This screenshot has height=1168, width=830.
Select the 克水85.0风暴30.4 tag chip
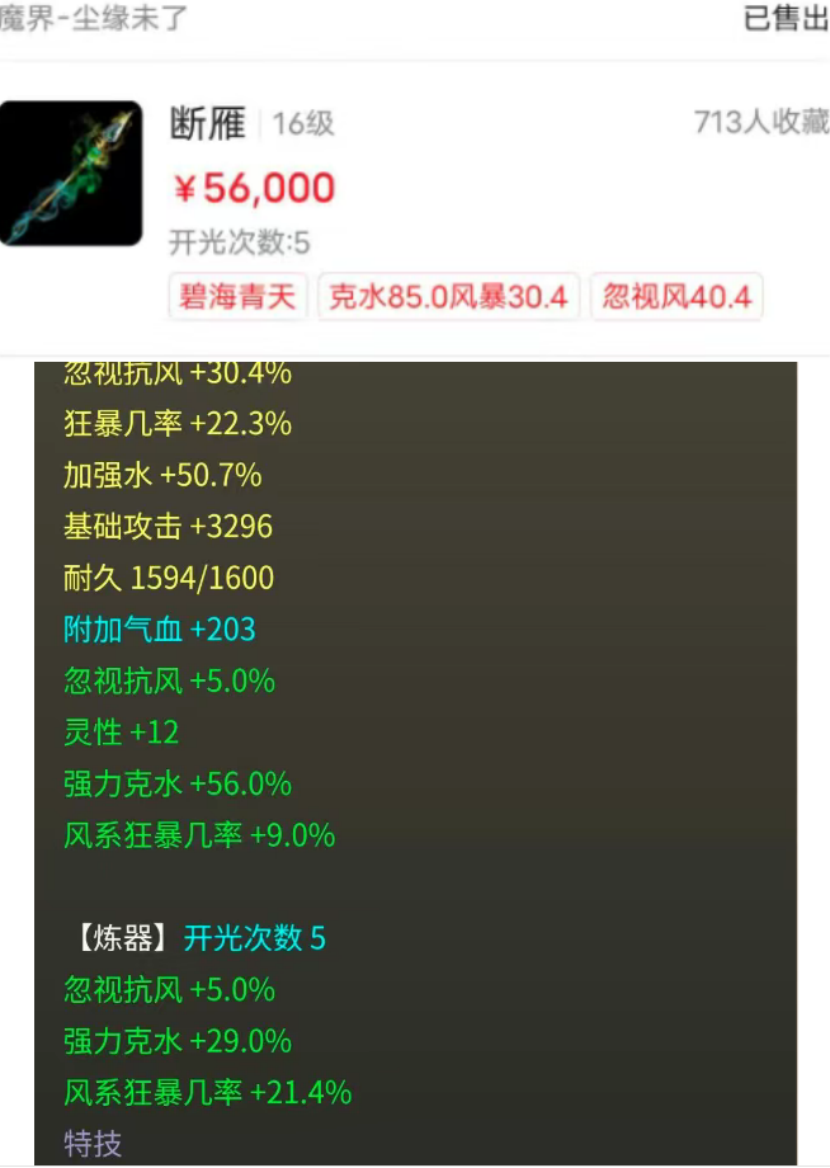(448, 297)
